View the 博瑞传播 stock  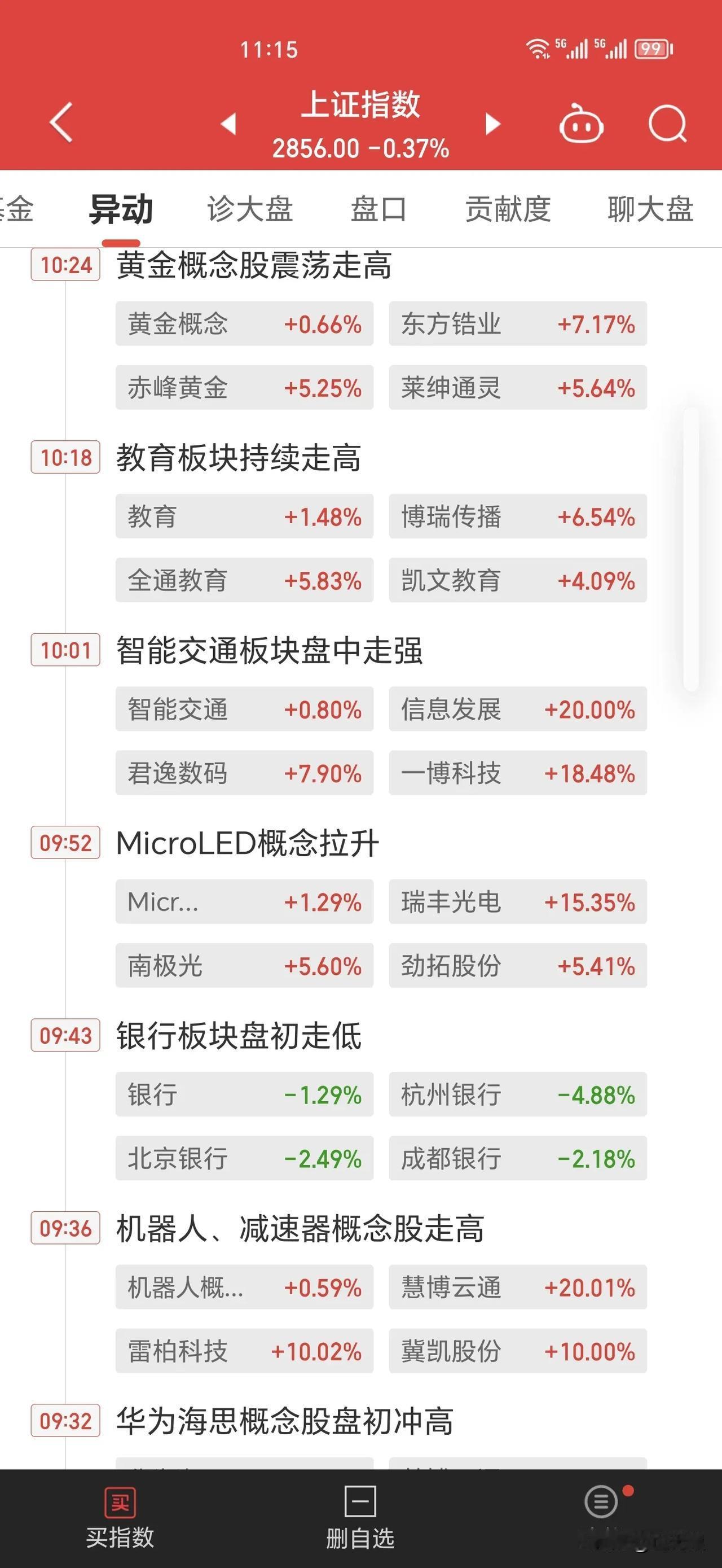coord(518,516)
